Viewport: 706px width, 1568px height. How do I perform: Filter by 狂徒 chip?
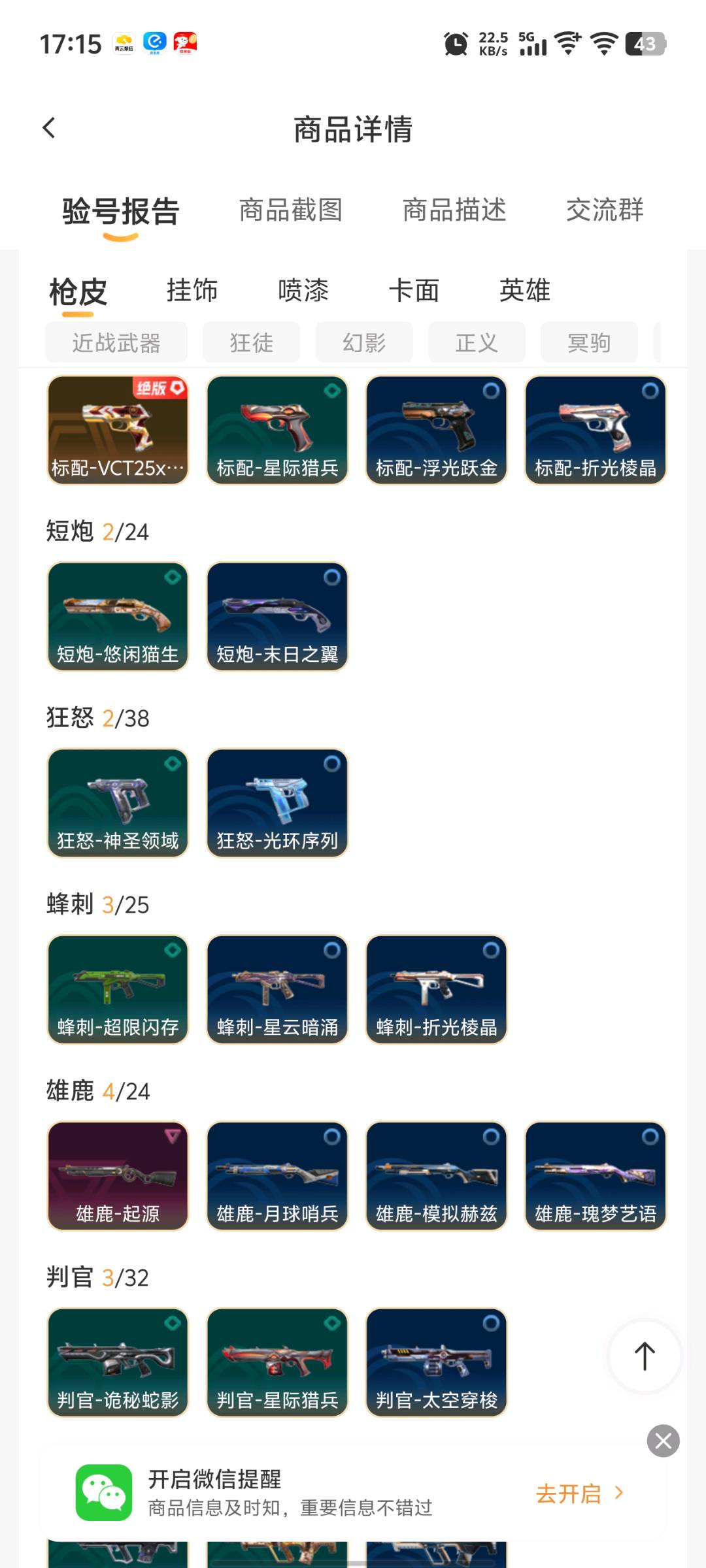[252, 342]
